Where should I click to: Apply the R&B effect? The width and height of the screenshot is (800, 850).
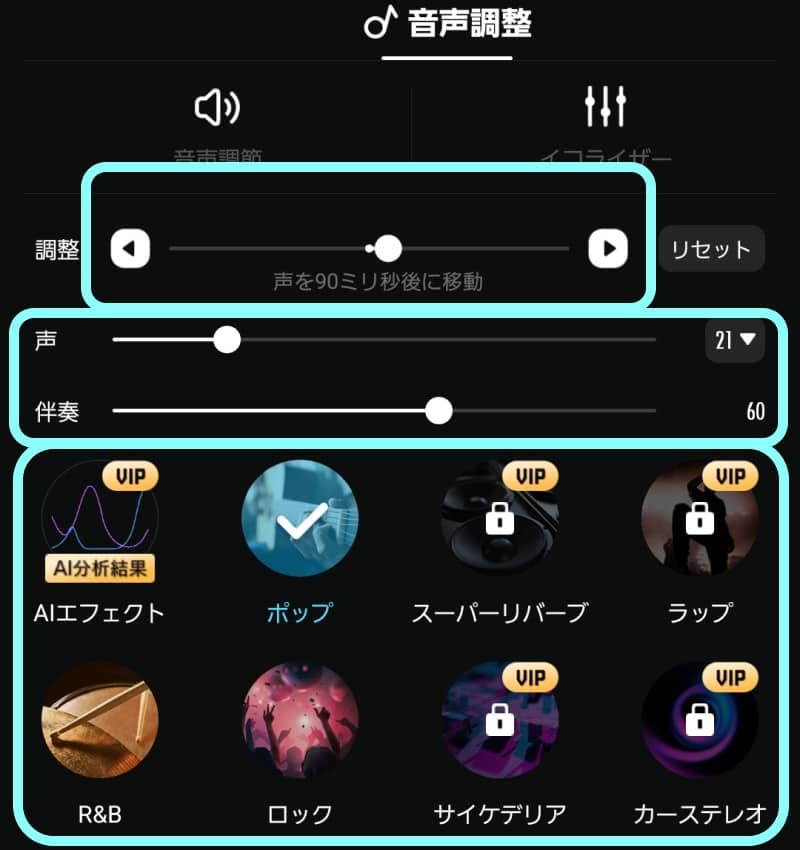pos(100,720)
